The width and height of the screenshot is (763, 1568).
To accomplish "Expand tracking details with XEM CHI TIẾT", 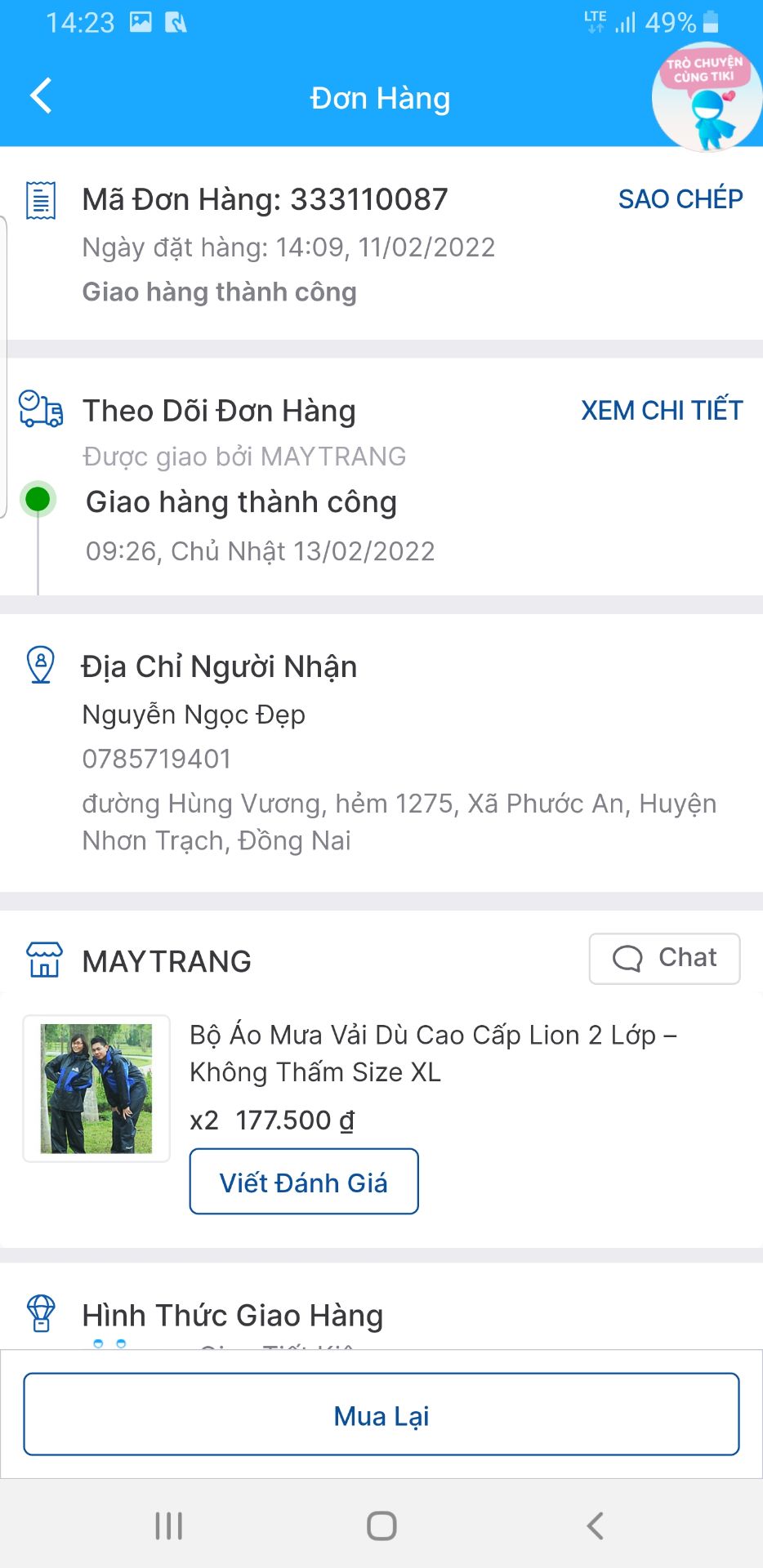I will click(x=661, y=411).
